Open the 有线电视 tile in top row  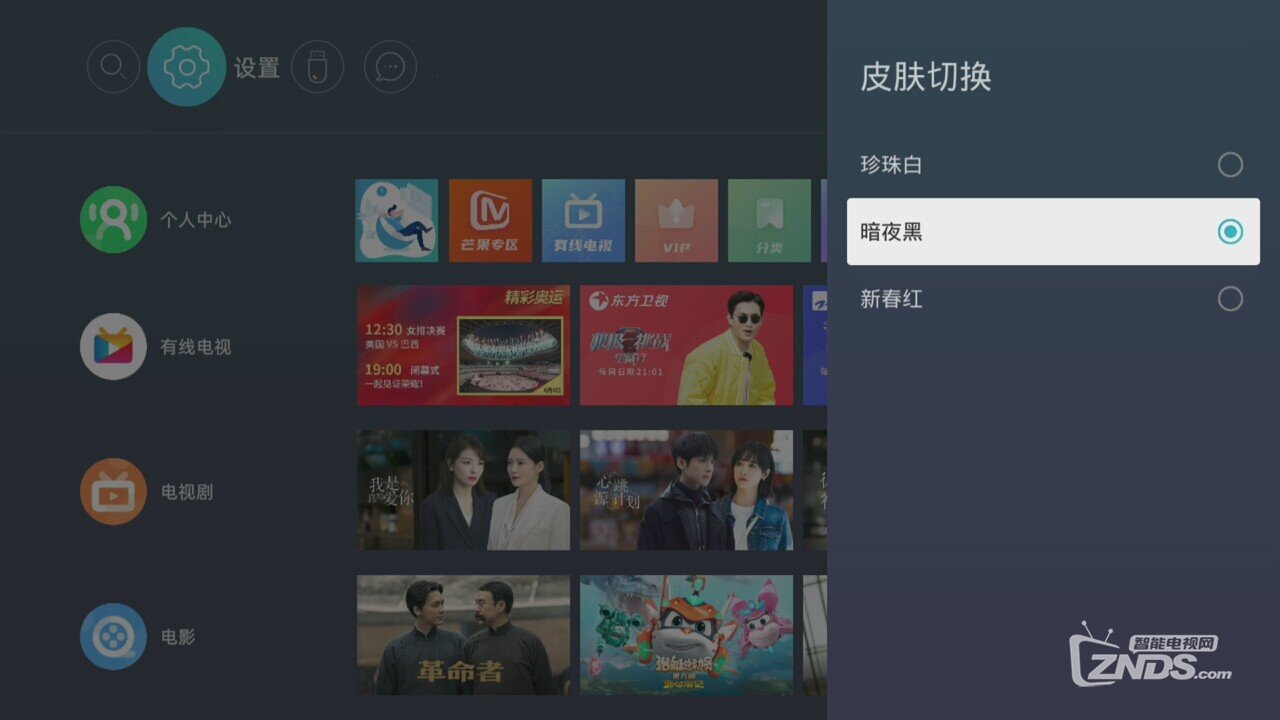click(x=583, y=221)
